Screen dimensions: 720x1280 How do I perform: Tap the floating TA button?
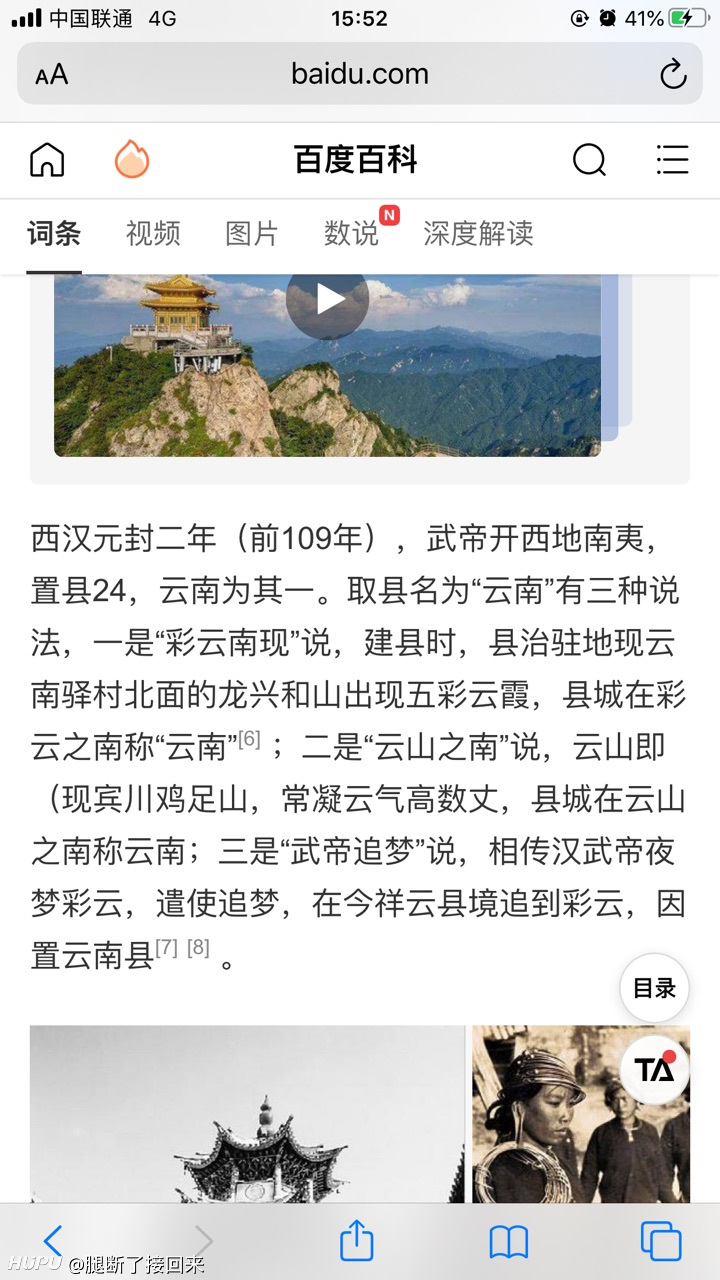point(654,1070)
